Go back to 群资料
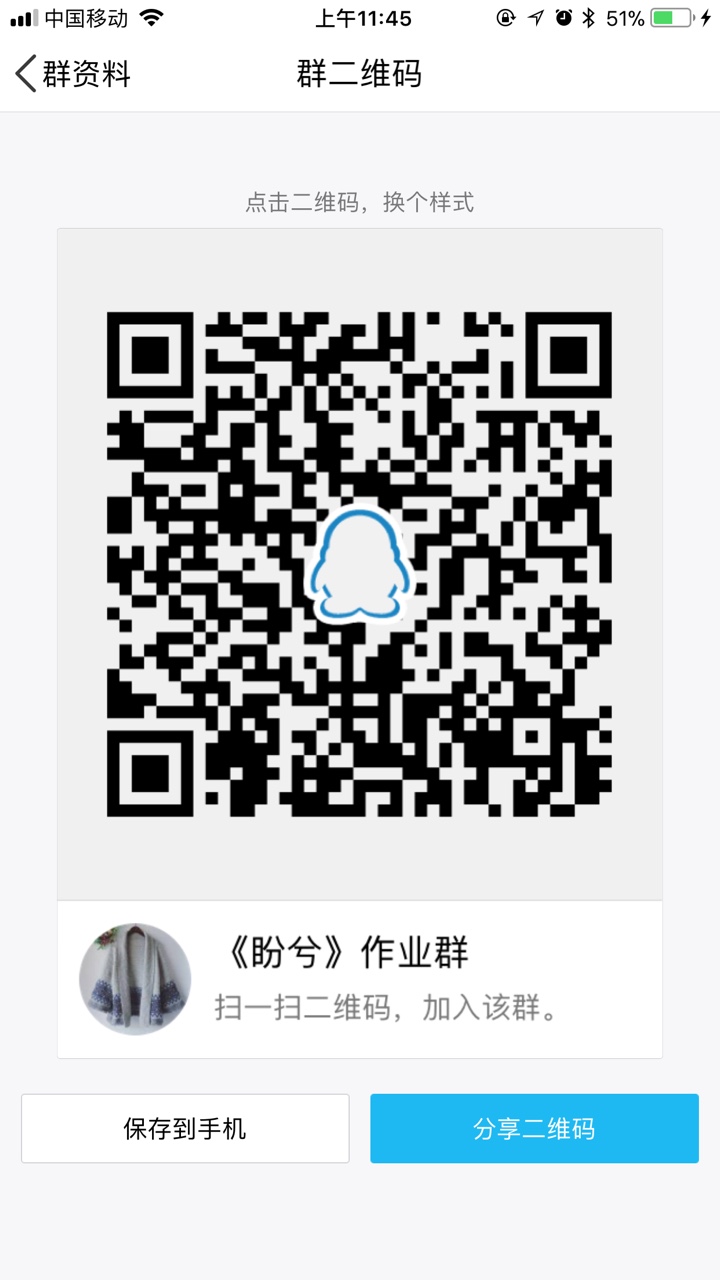 72,74
